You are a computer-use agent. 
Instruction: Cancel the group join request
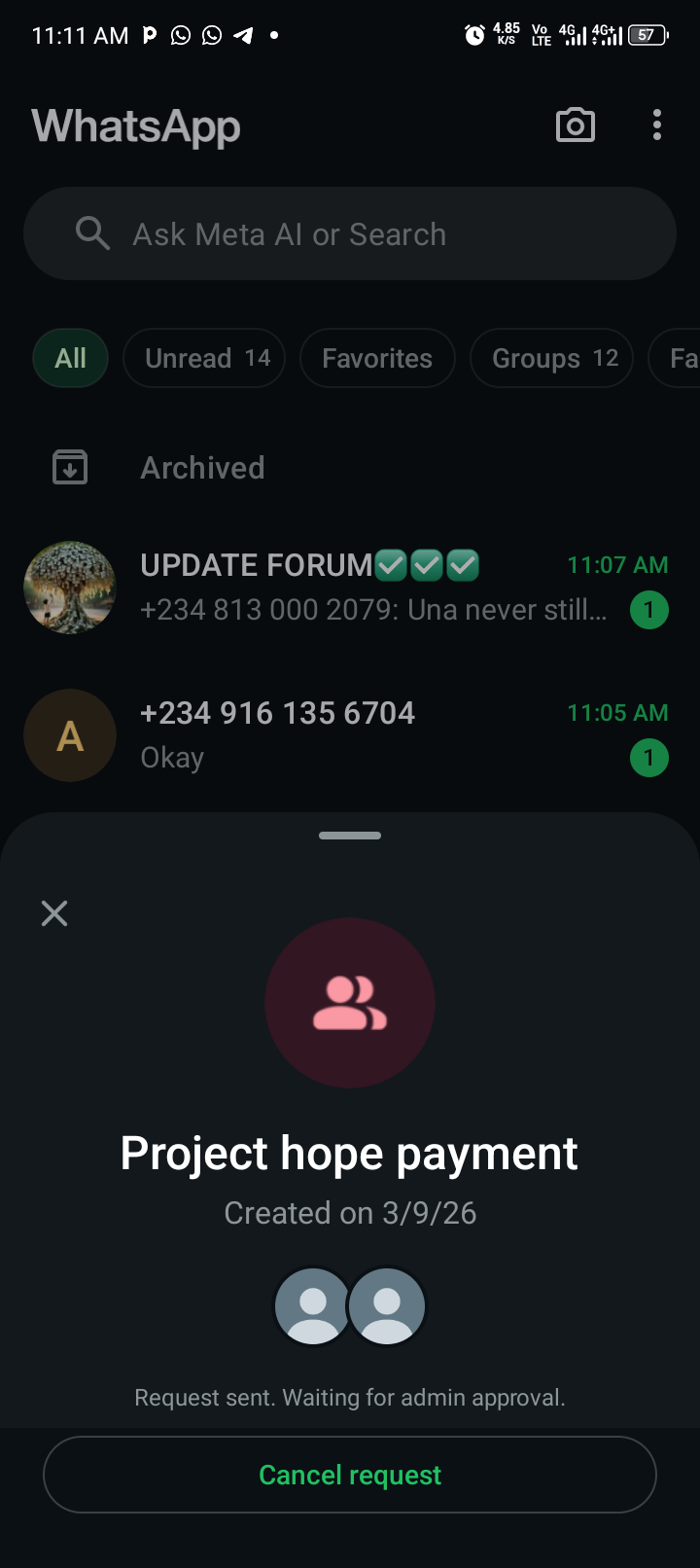pos(350,1475)
